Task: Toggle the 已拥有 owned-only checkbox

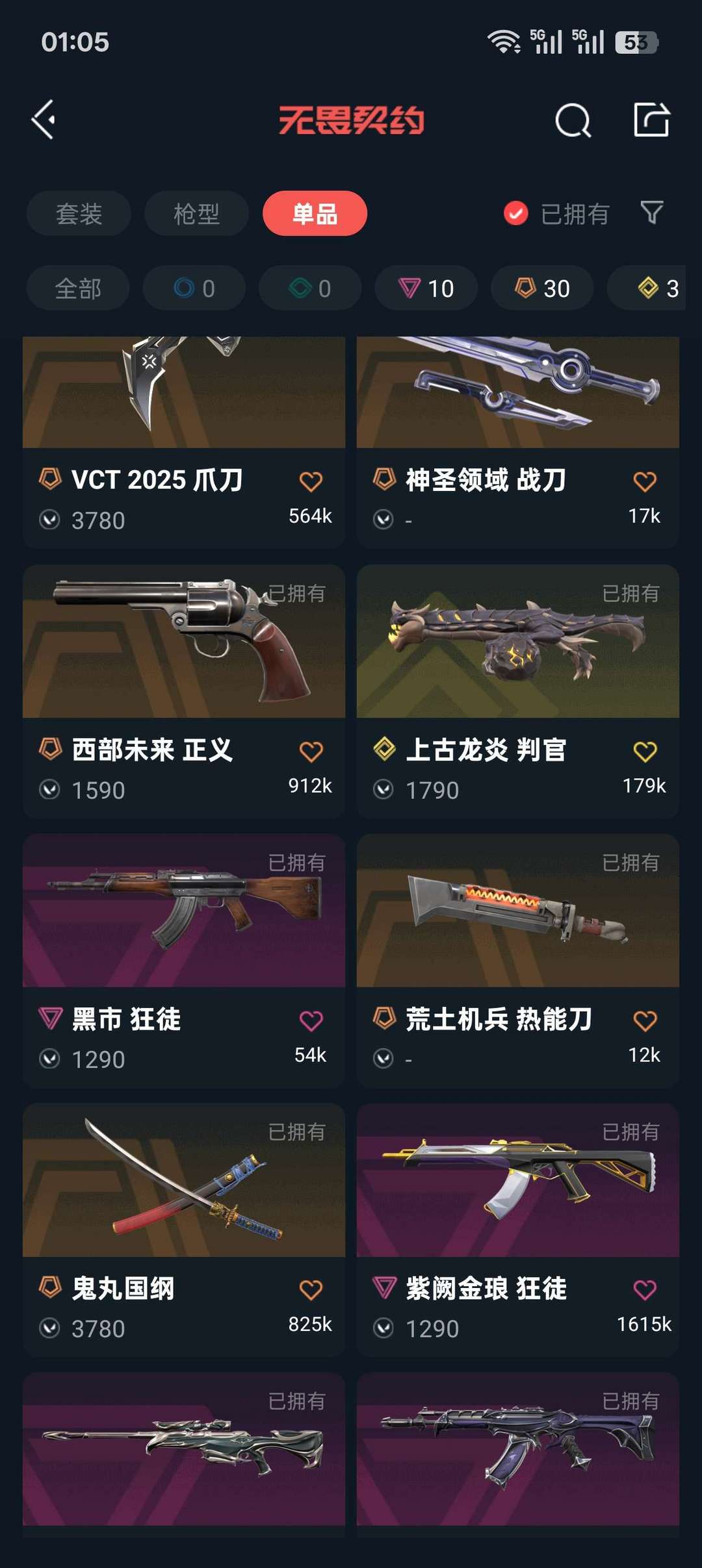Action: click(x=516, y=214)
